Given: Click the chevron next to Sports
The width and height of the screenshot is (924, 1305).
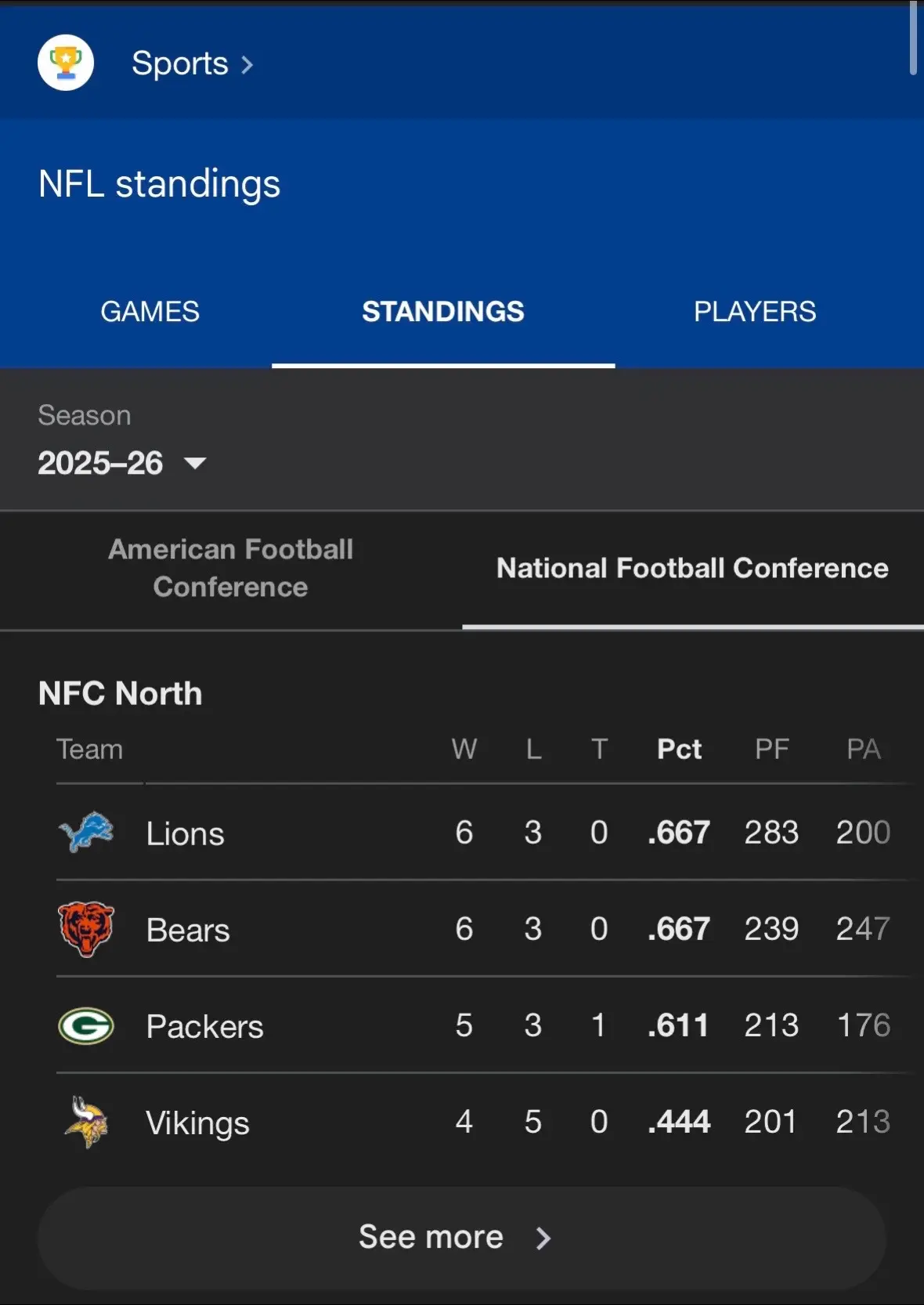Looking at the screenshot, I should pyautogui.click(x=248, y=64).
